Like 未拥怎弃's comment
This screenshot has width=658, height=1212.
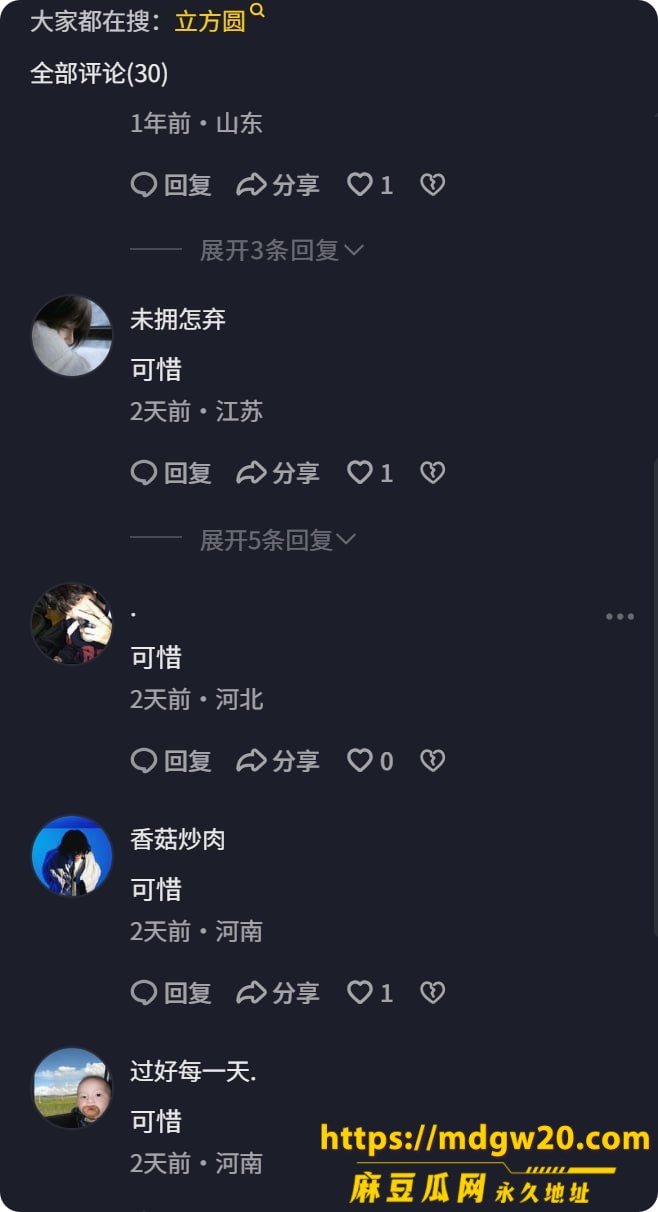(370, 472)
